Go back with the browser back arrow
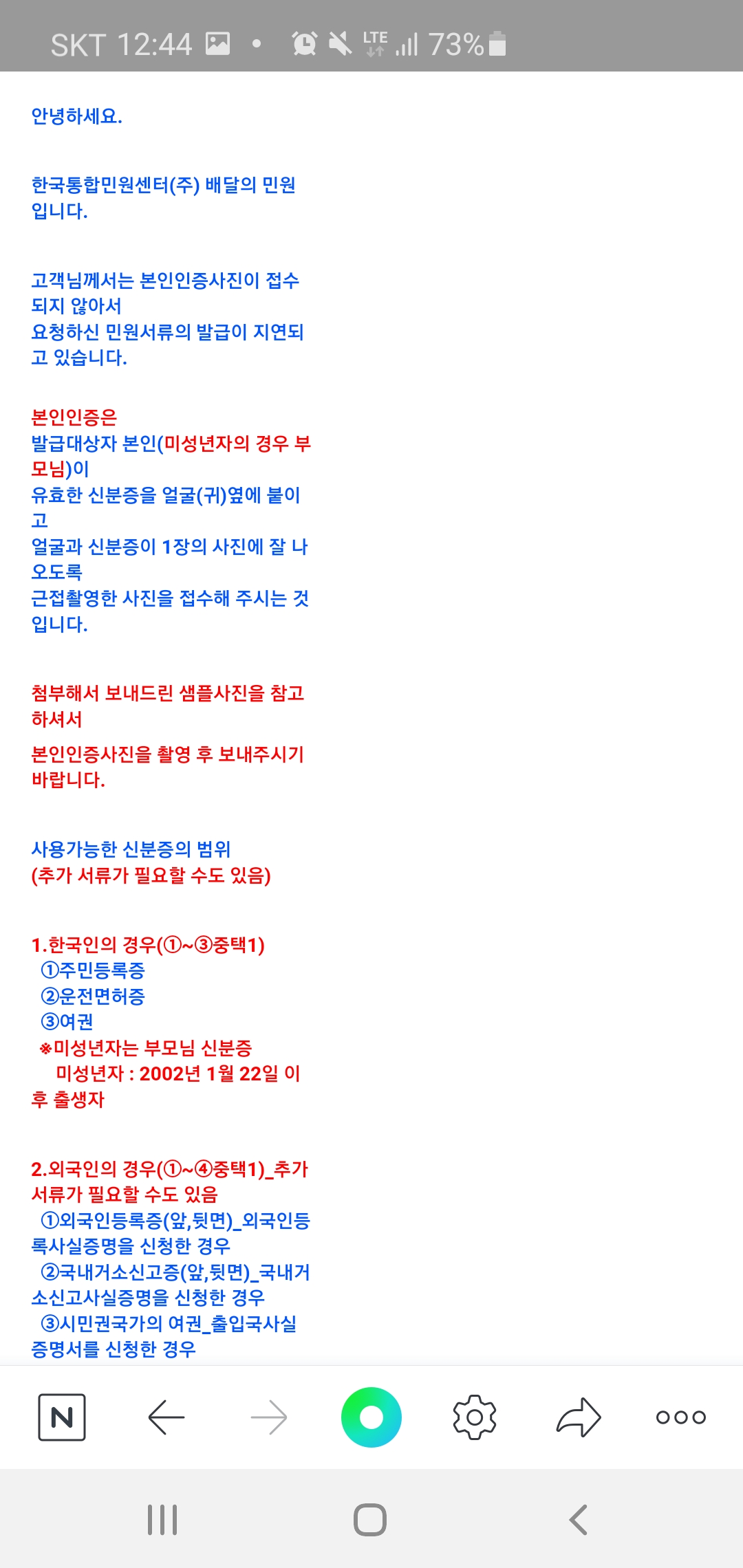Image resolution: width=743 pixels, height=1568 pixels. point(166,1417)
